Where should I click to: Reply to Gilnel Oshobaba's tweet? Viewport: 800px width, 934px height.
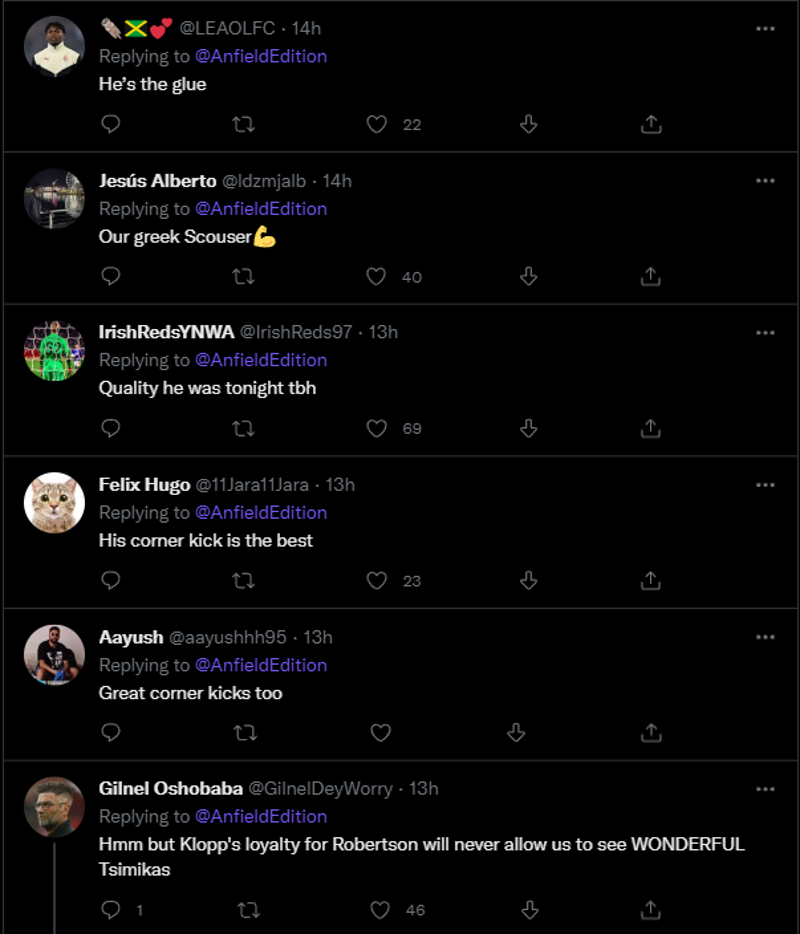pos(110,910)
